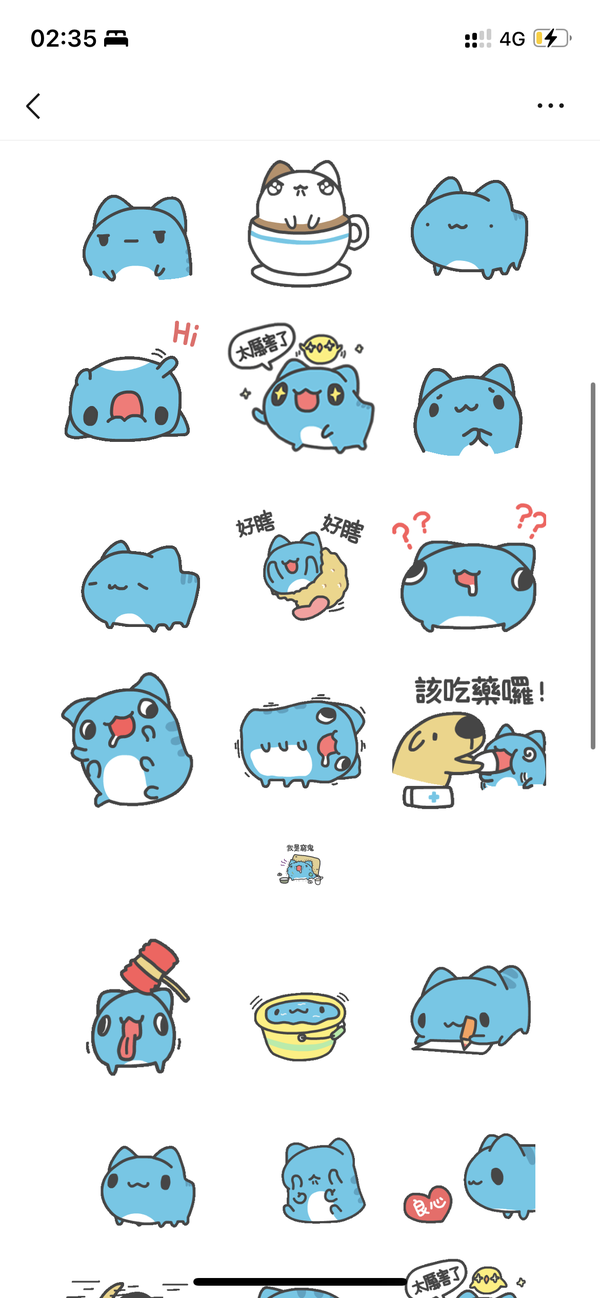
Task: Open the small sticker alone in its row
Action: click(x=301, y=863)
